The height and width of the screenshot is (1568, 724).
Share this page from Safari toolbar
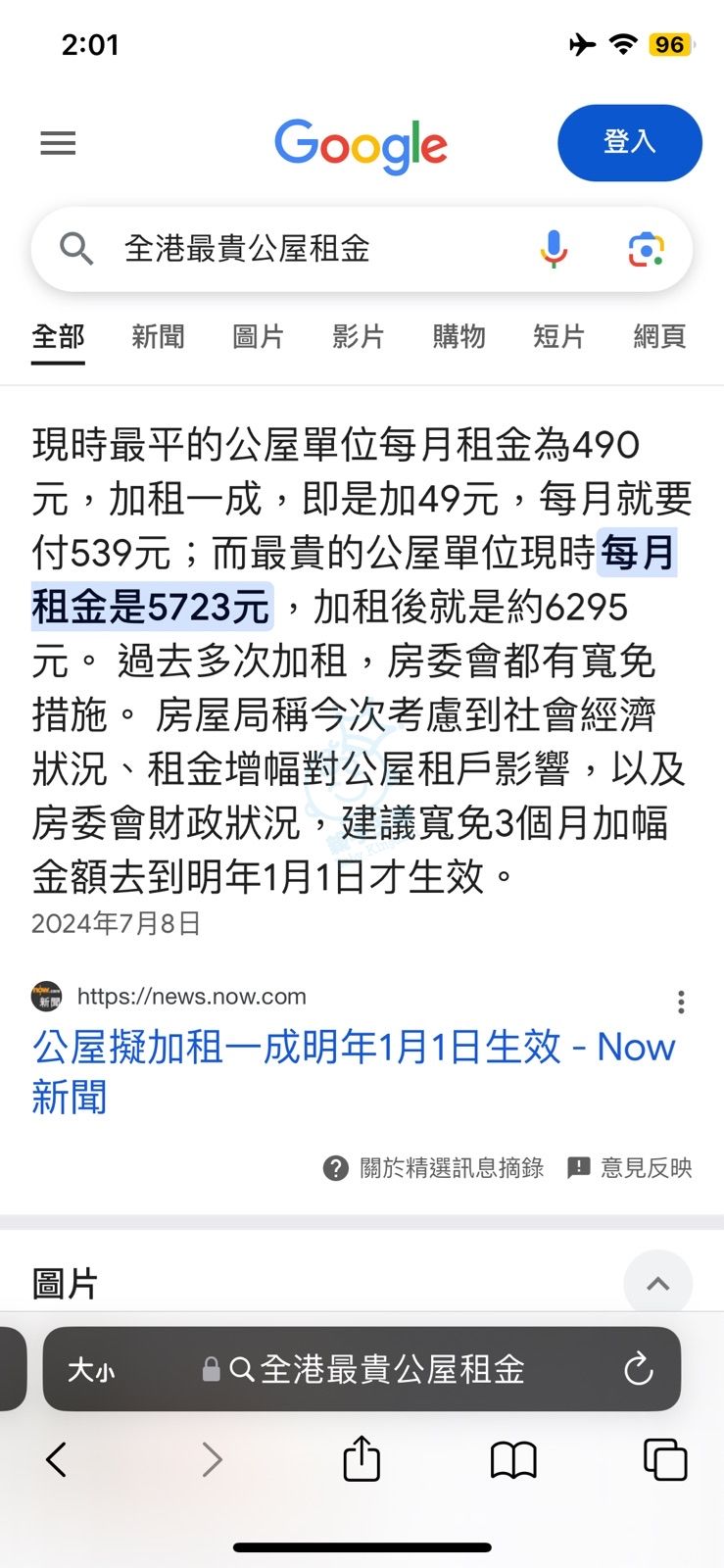coord(362,1459)
